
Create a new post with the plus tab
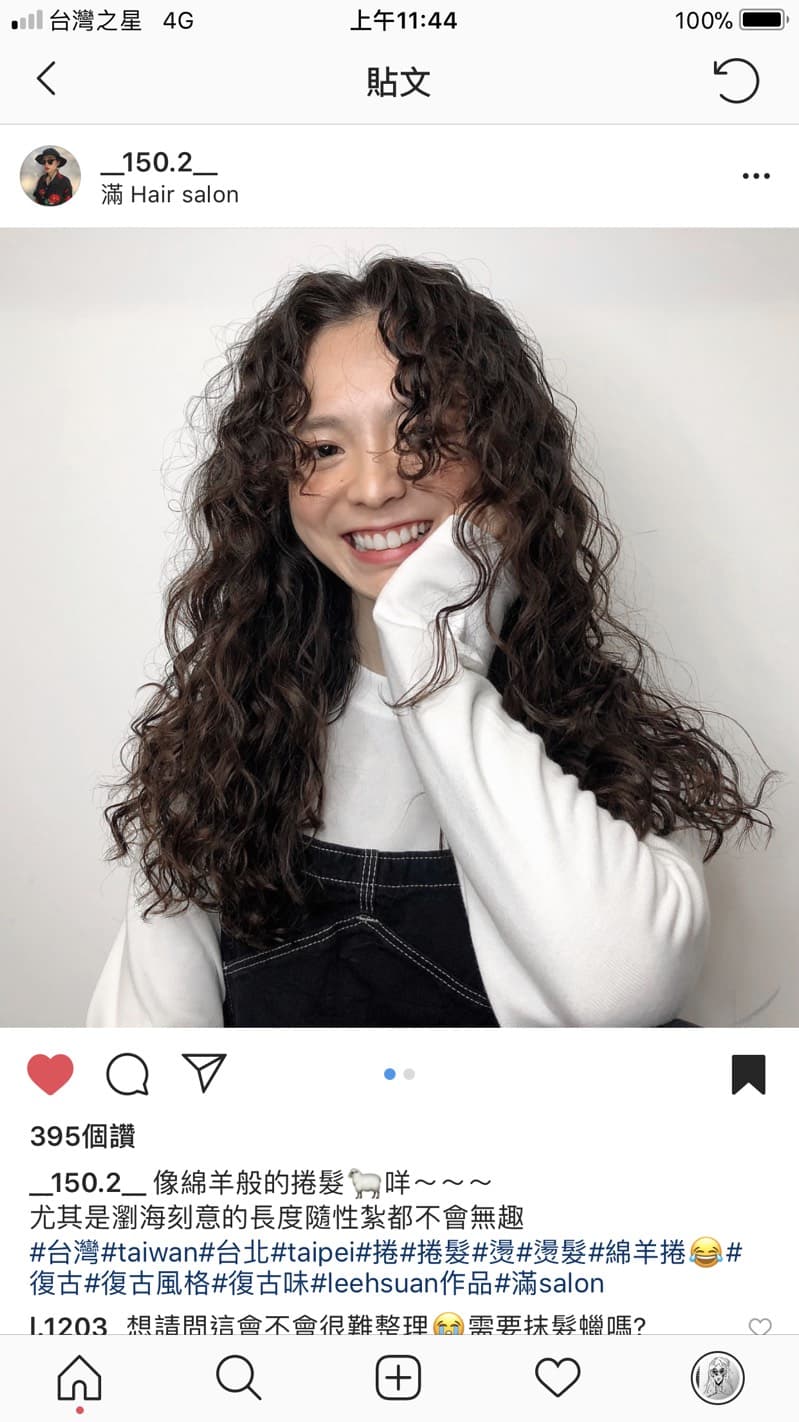click(x=398, y=1379)
